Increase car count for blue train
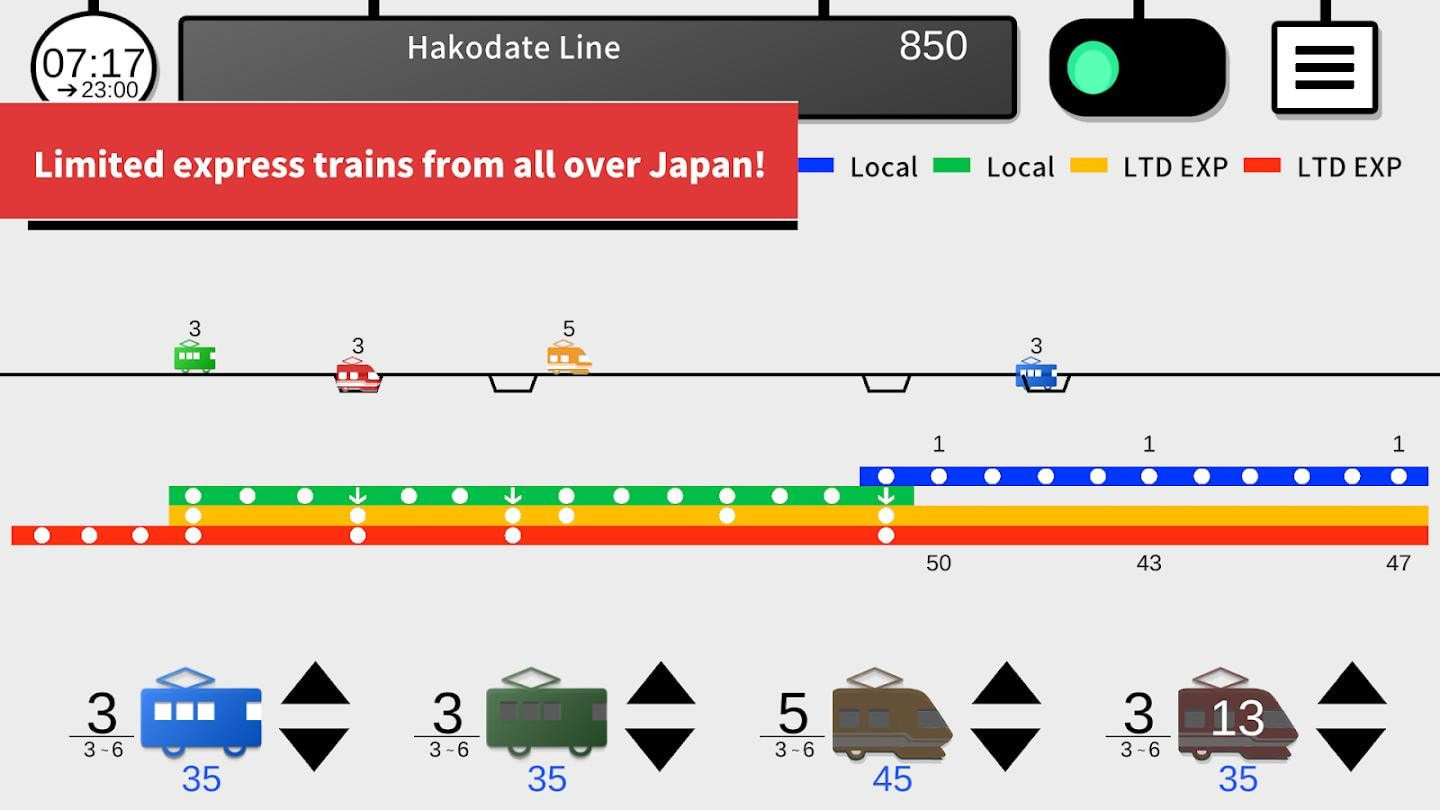 click(315, 685)
